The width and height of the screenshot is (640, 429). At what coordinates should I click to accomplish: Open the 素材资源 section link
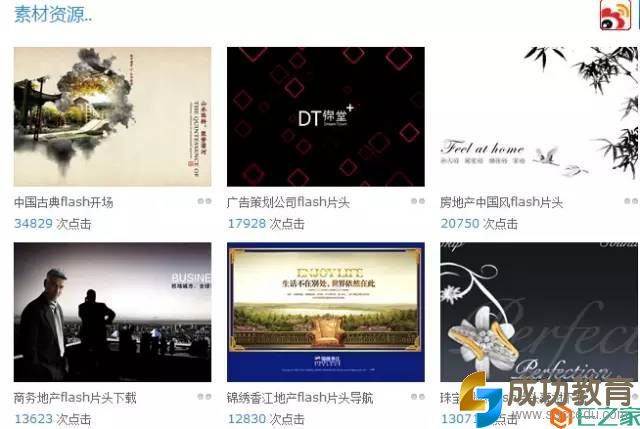click(53, 15)
